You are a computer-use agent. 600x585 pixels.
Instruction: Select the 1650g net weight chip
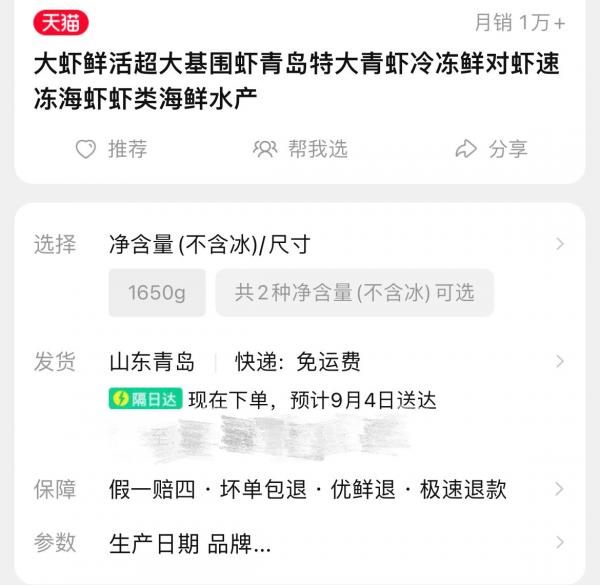coord(157,293)
